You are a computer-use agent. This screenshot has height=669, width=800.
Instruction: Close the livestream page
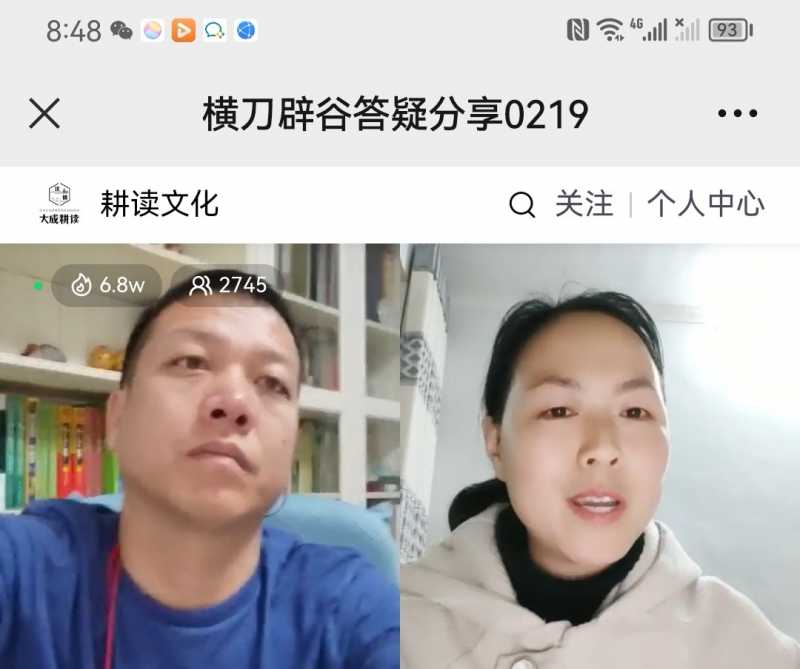pos(44,114)
